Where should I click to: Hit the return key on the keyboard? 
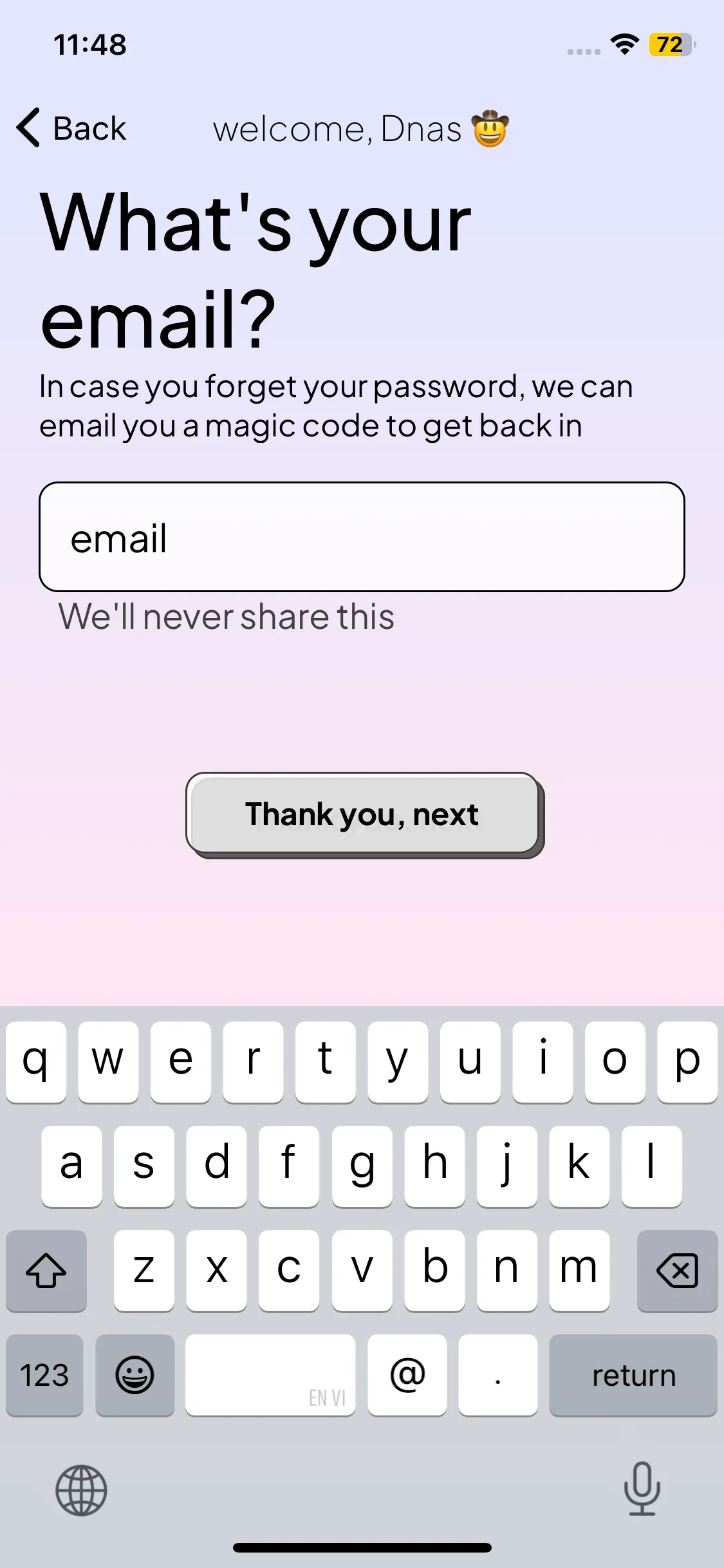633,1375
